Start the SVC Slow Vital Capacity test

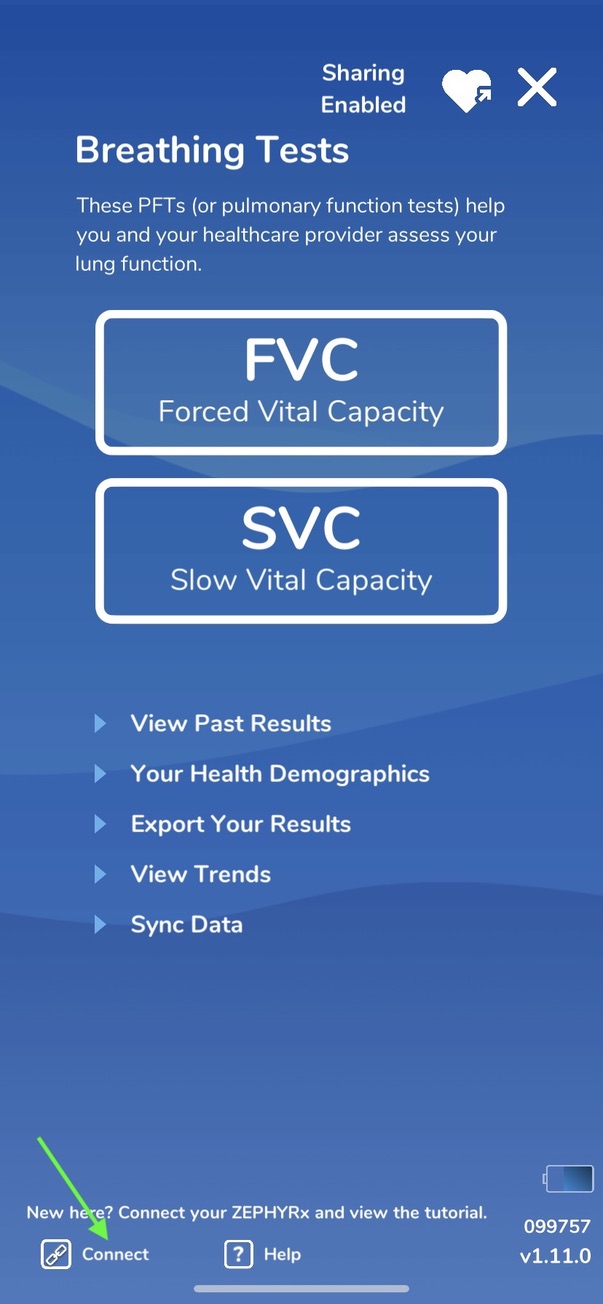coord(301,551)
